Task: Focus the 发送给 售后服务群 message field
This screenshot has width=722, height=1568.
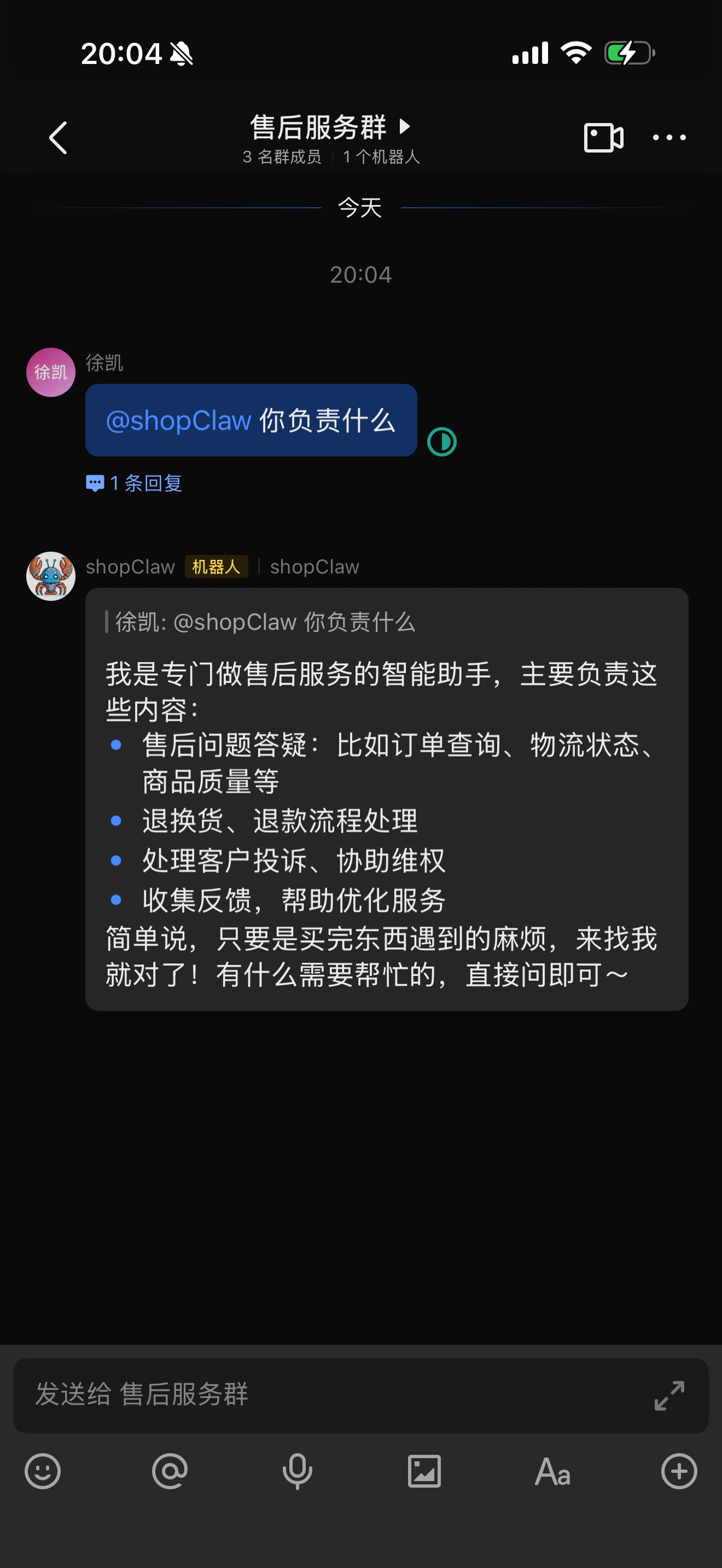Action: click(x=329, y=1395)
